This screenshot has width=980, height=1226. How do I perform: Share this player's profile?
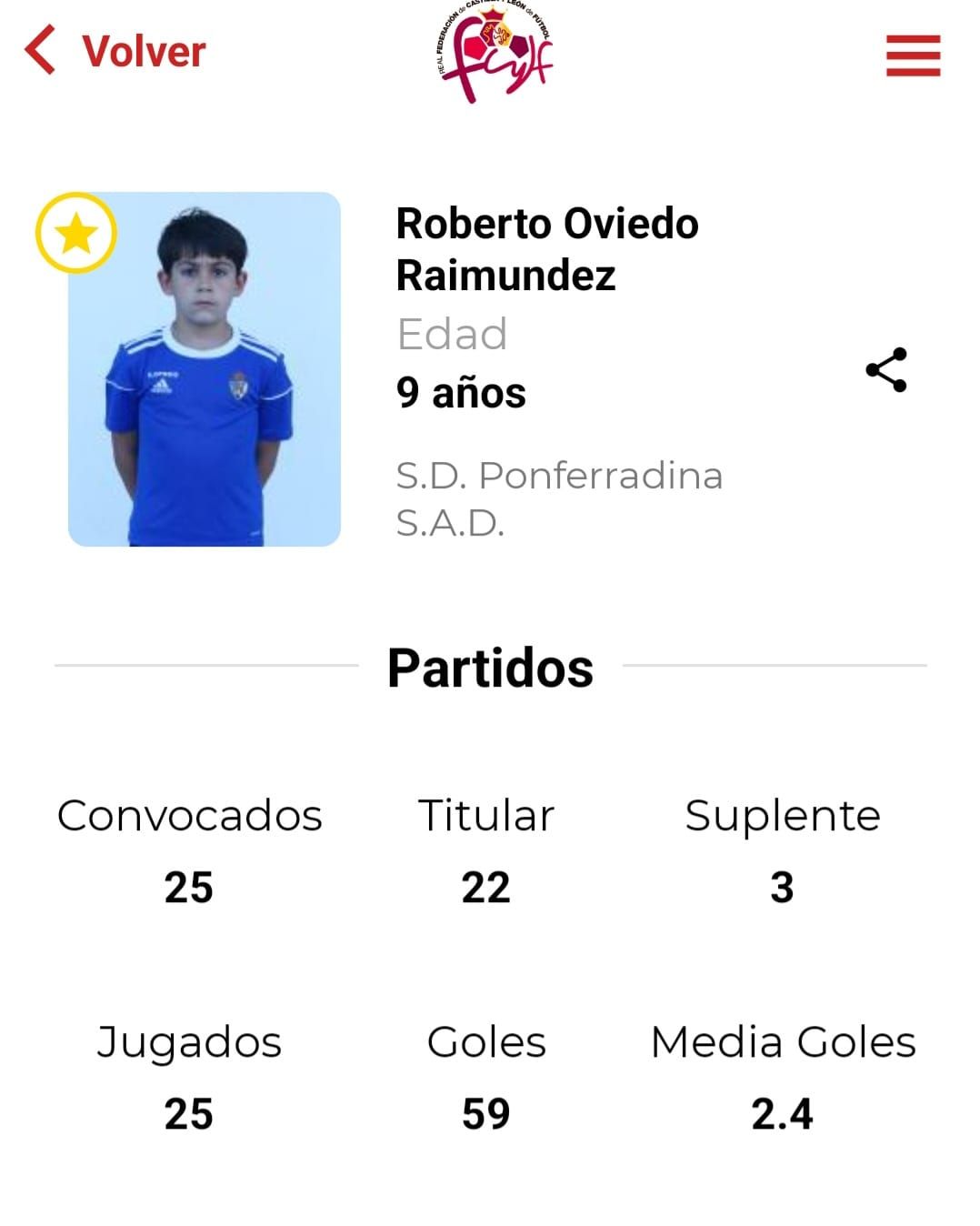[886, 369]
